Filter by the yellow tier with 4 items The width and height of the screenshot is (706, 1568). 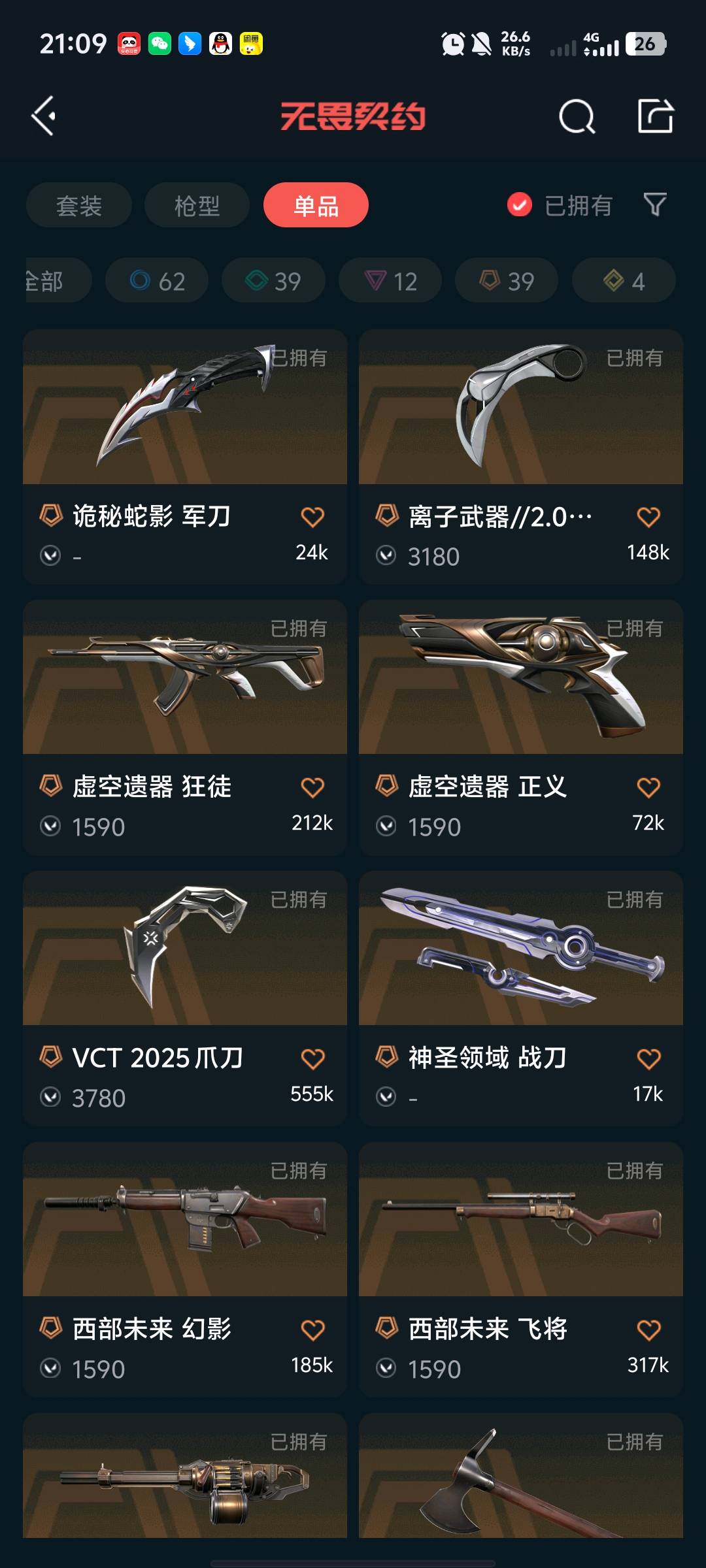[624, 281]
